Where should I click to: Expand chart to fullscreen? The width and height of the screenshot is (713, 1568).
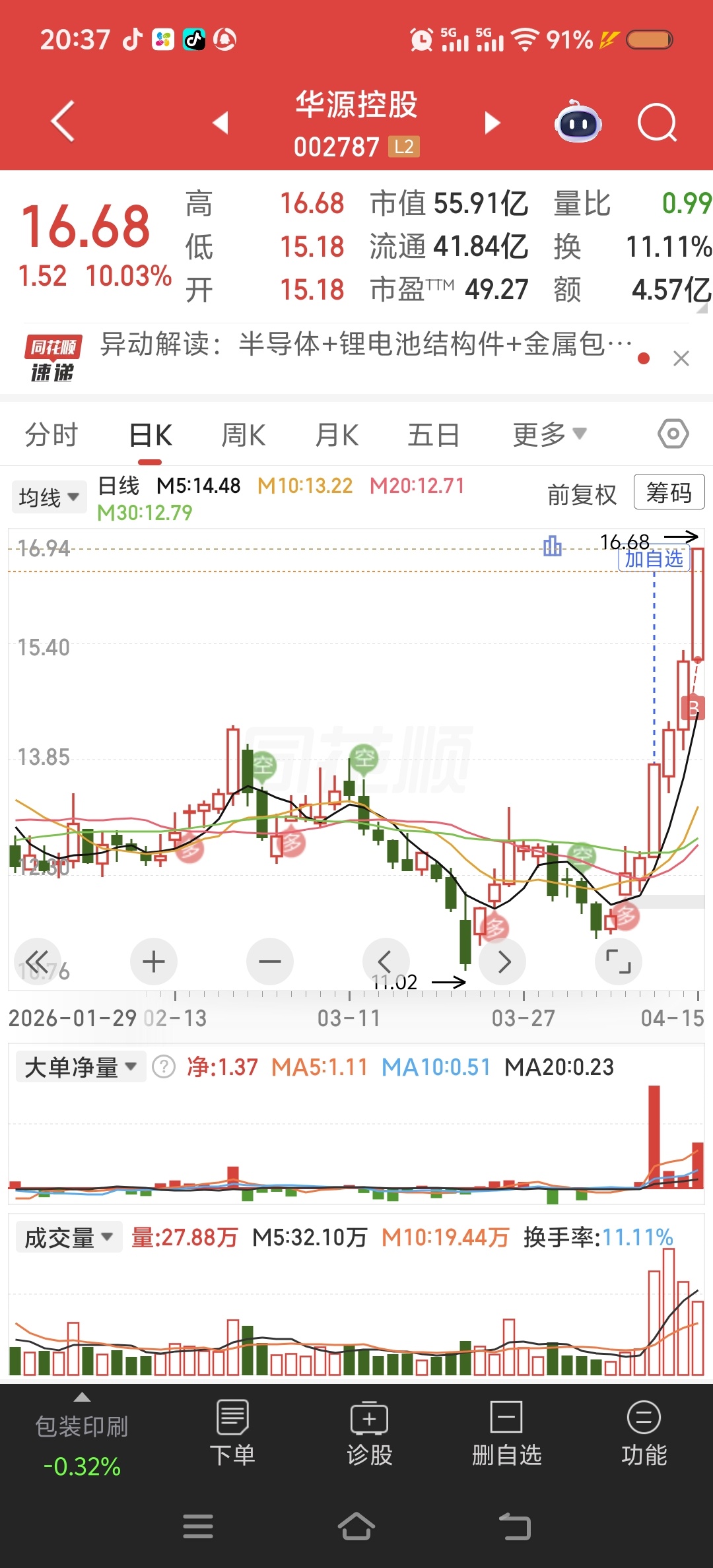(x=619, y=962)
